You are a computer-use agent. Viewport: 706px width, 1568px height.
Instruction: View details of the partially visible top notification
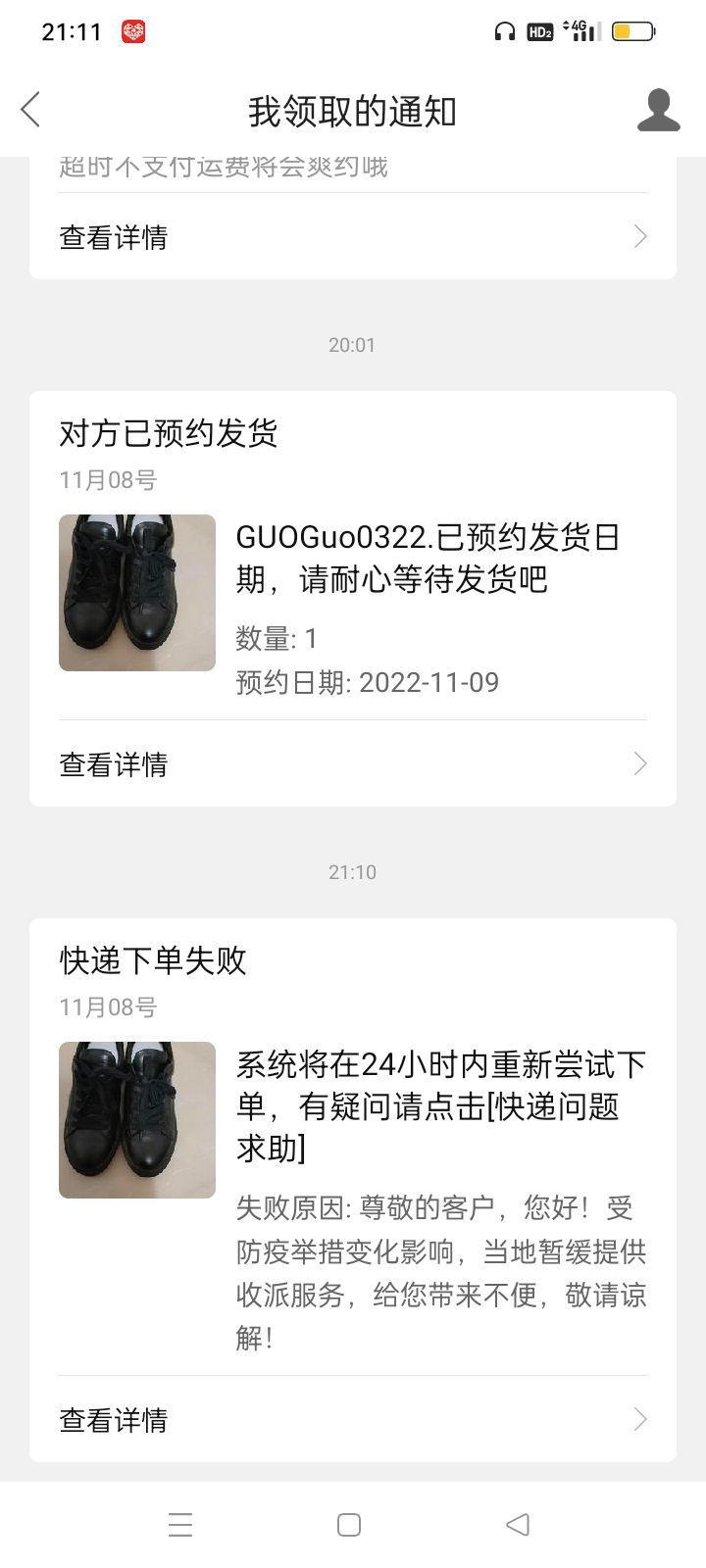(353, 236)
